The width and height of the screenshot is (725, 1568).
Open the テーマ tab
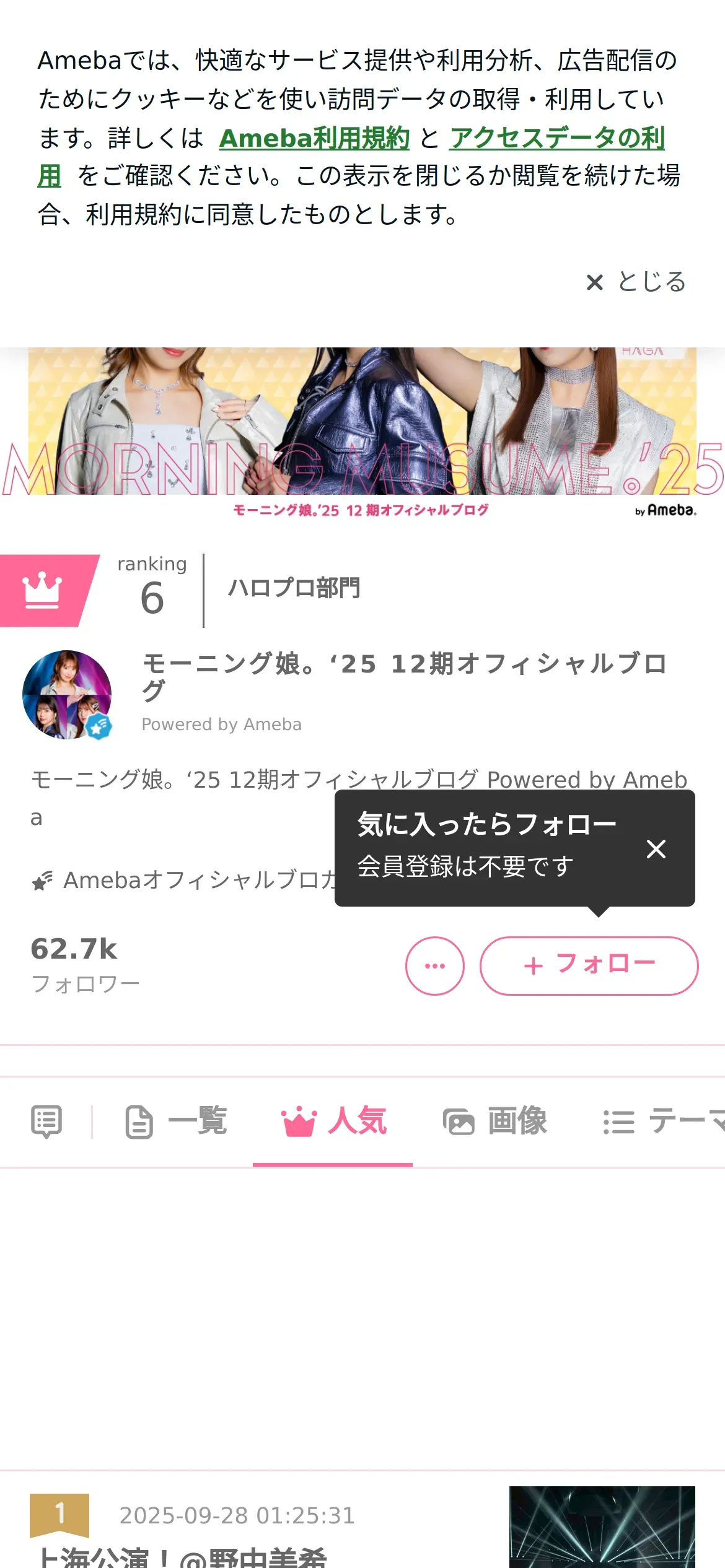[663, 1122]
